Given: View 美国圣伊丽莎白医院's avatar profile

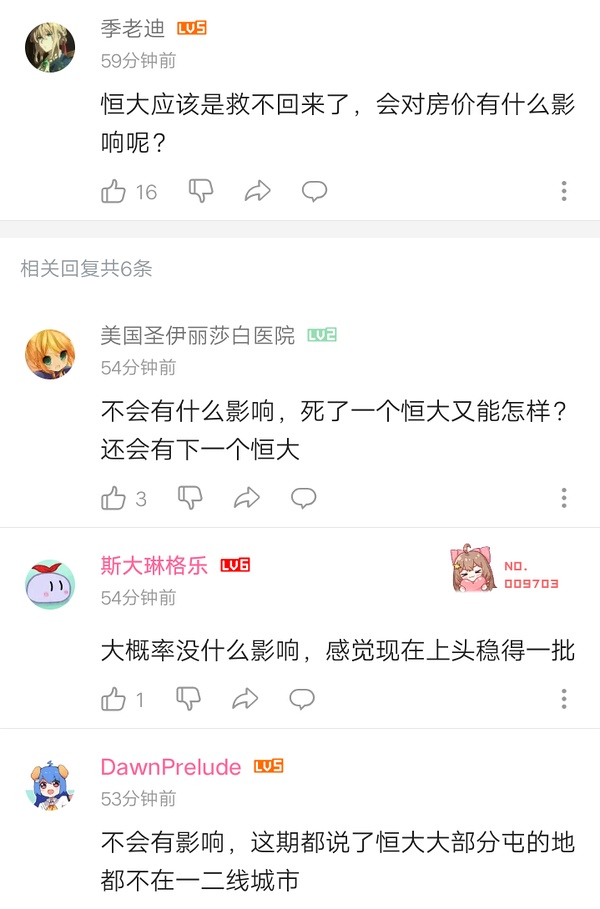Looking at the screenshot, I should tap(49, 353).
